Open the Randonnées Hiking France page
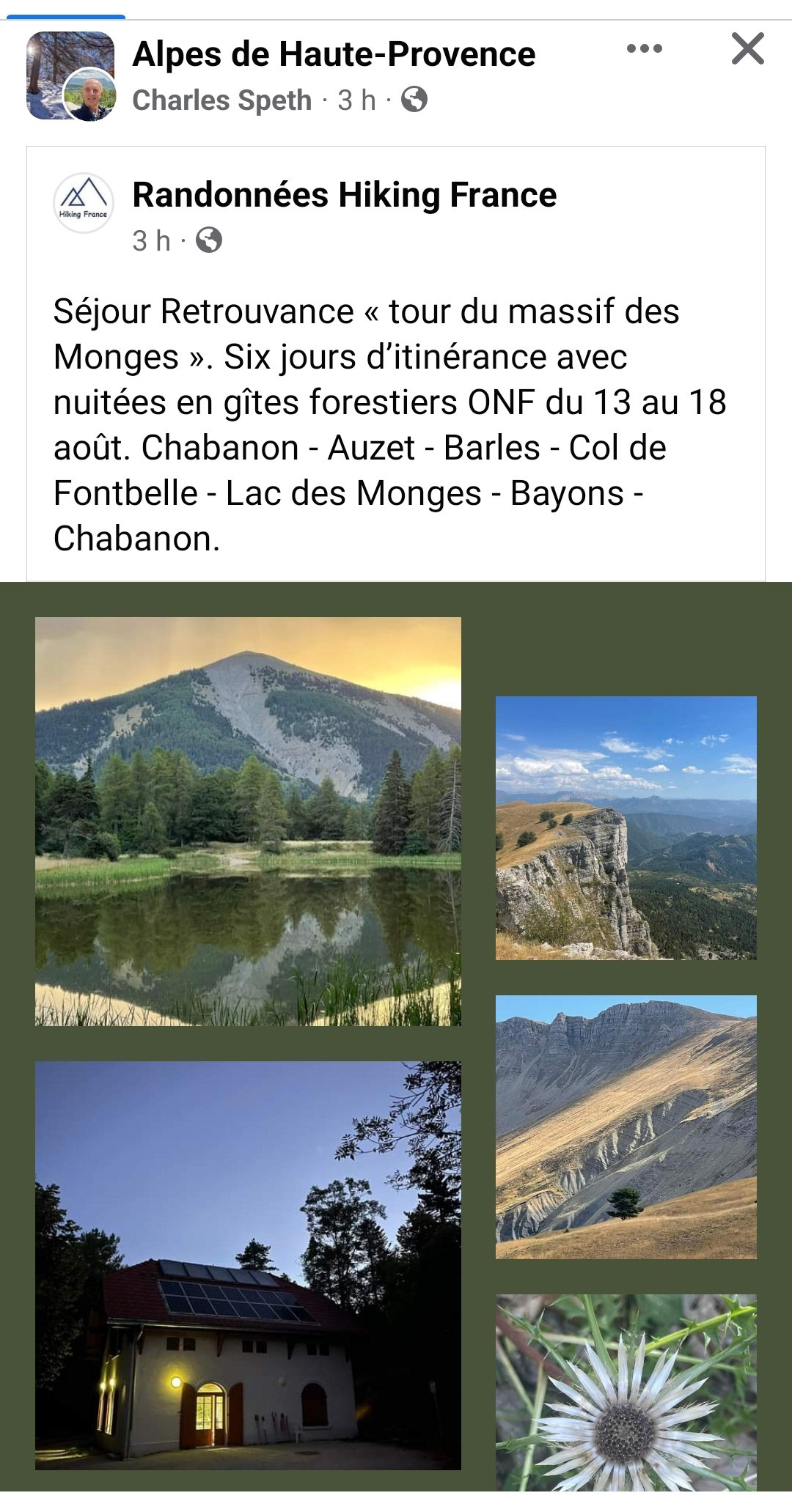Viewport: 792px width, 1512px height. tap(344, 195)
